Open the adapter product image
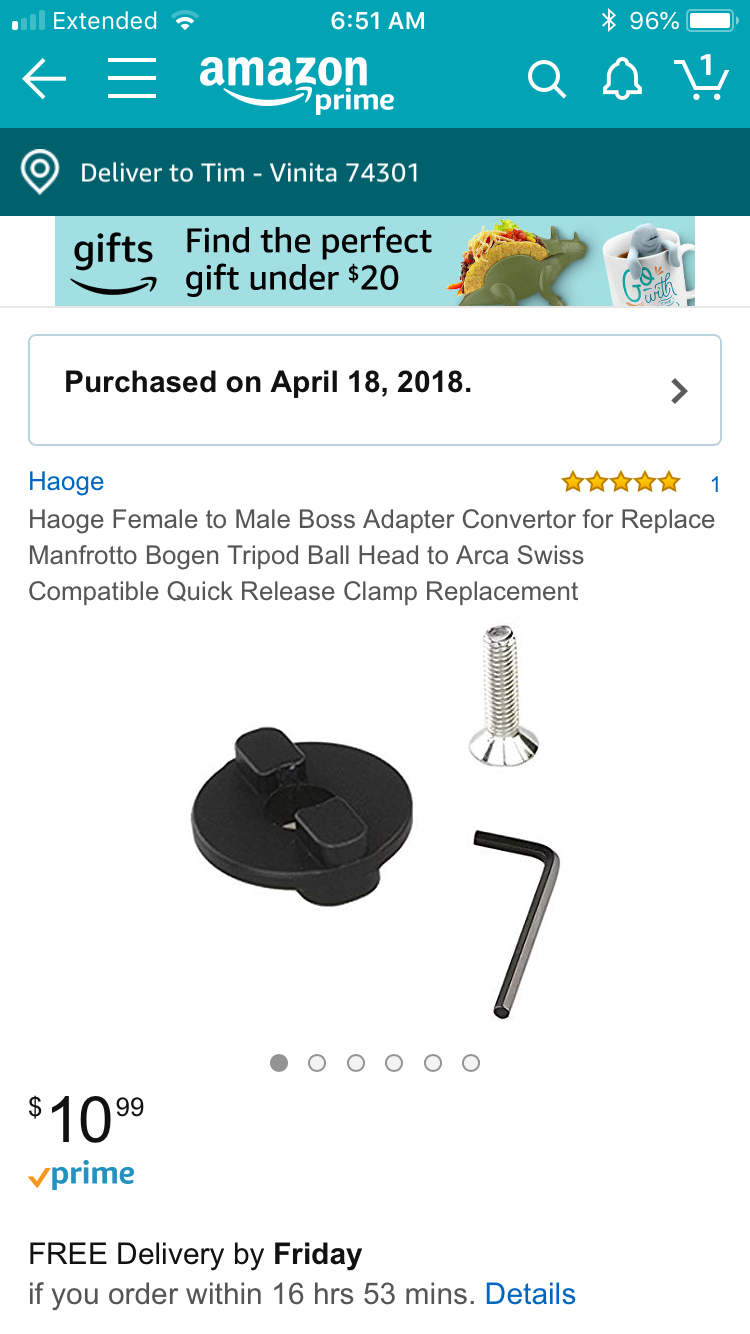The height and width of the screenshot is (1334, 750). pos(375,825)
